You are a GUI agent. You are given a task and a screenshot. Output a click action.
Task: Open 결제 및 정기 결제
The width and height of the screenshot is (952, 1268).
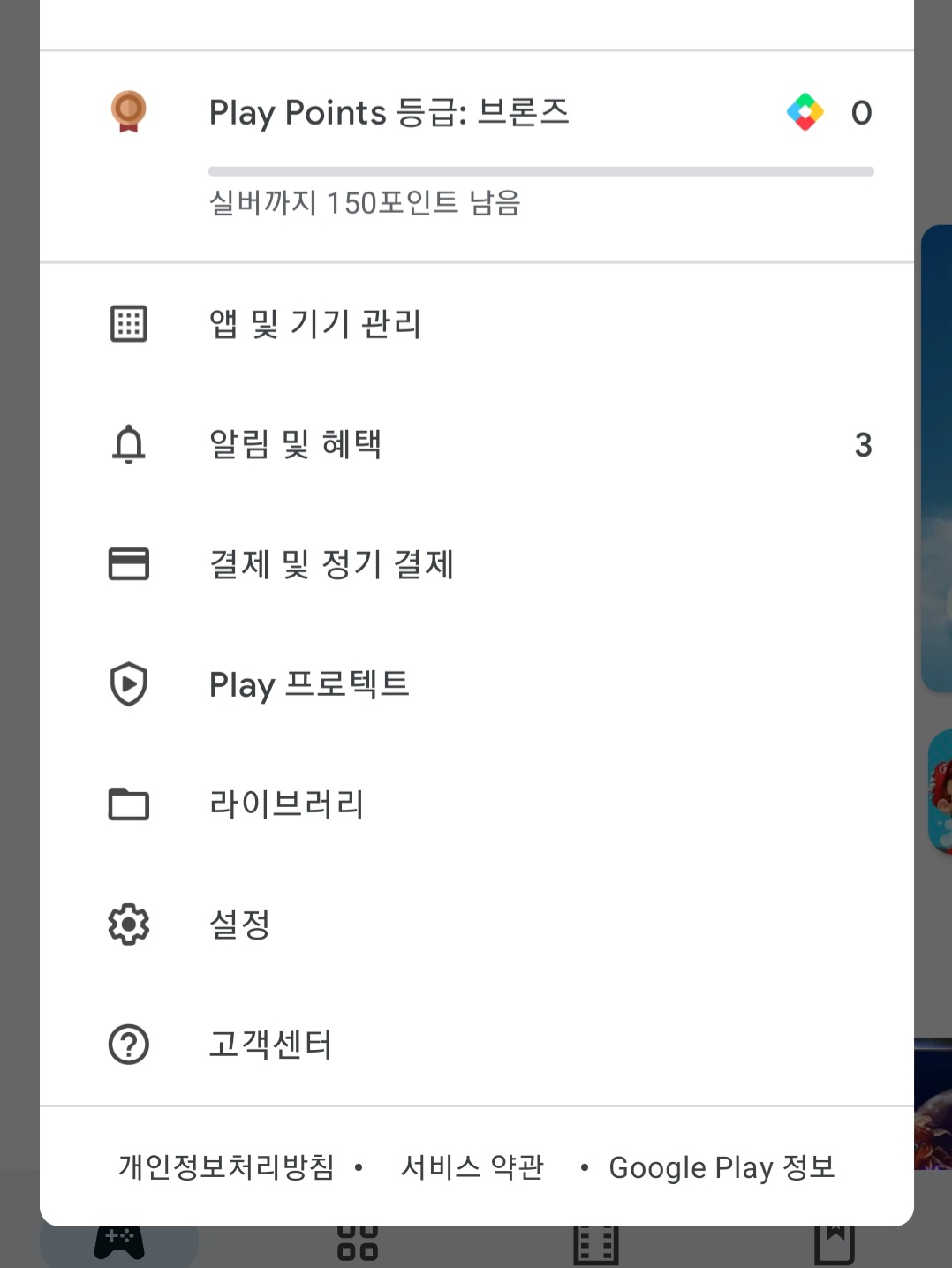(x=331, y=565)
